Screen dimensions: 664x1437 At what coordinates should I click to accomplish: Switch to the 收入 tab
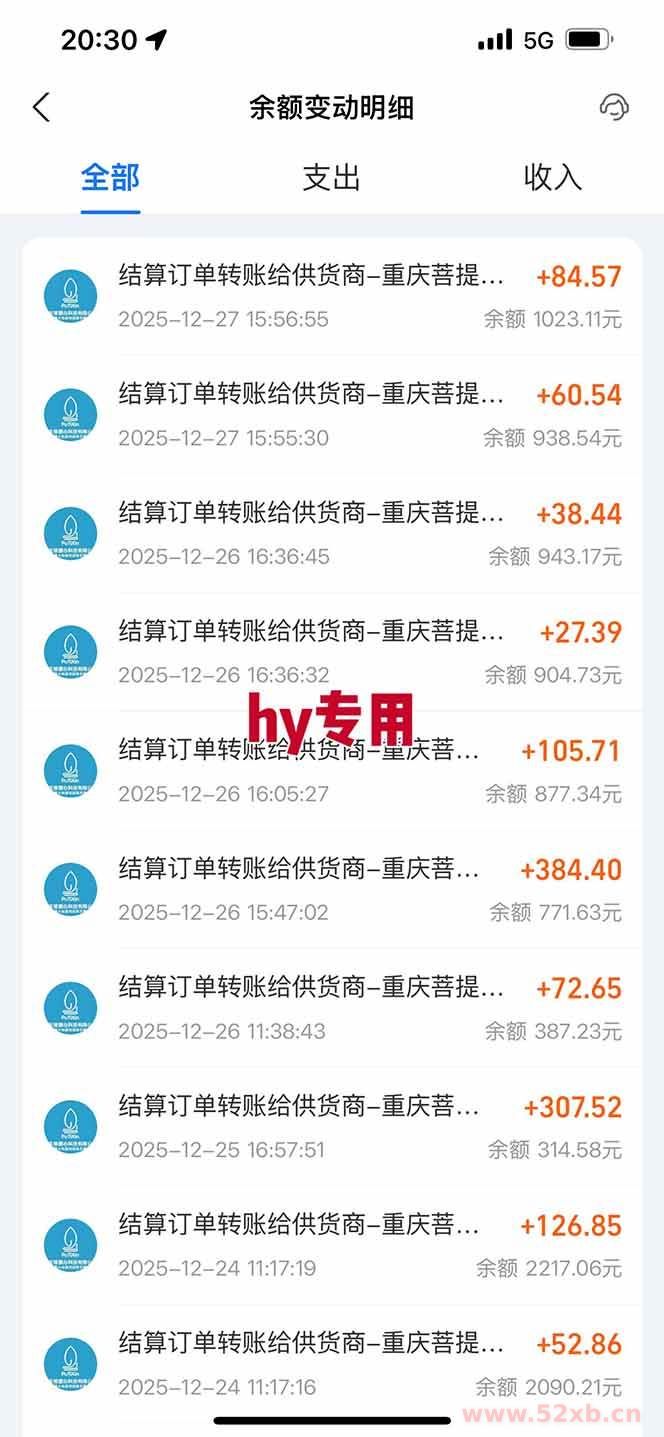(x=552, y=177)
